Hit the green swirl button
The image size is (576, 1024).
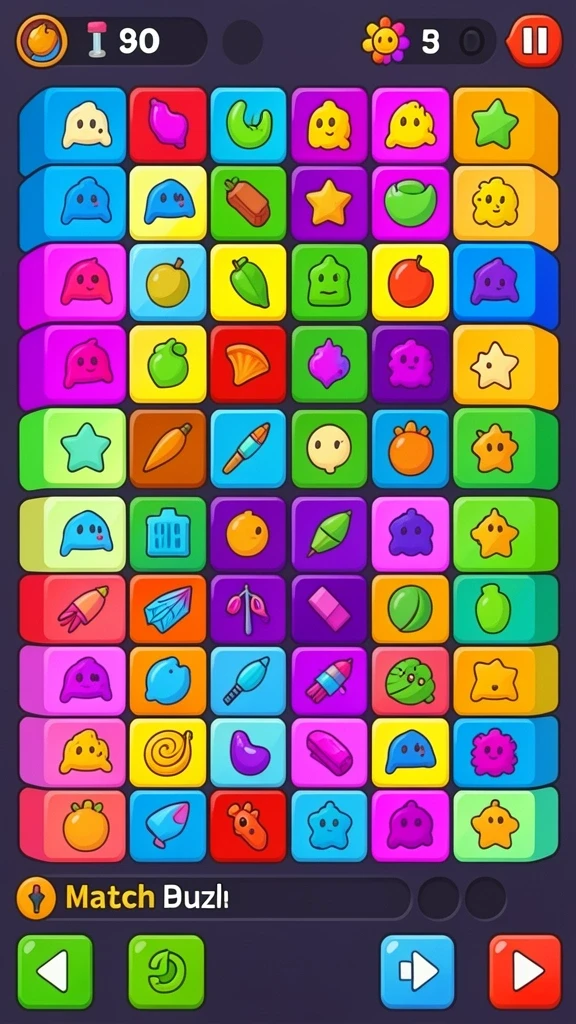pyautogui.click(x=166, y=971)
